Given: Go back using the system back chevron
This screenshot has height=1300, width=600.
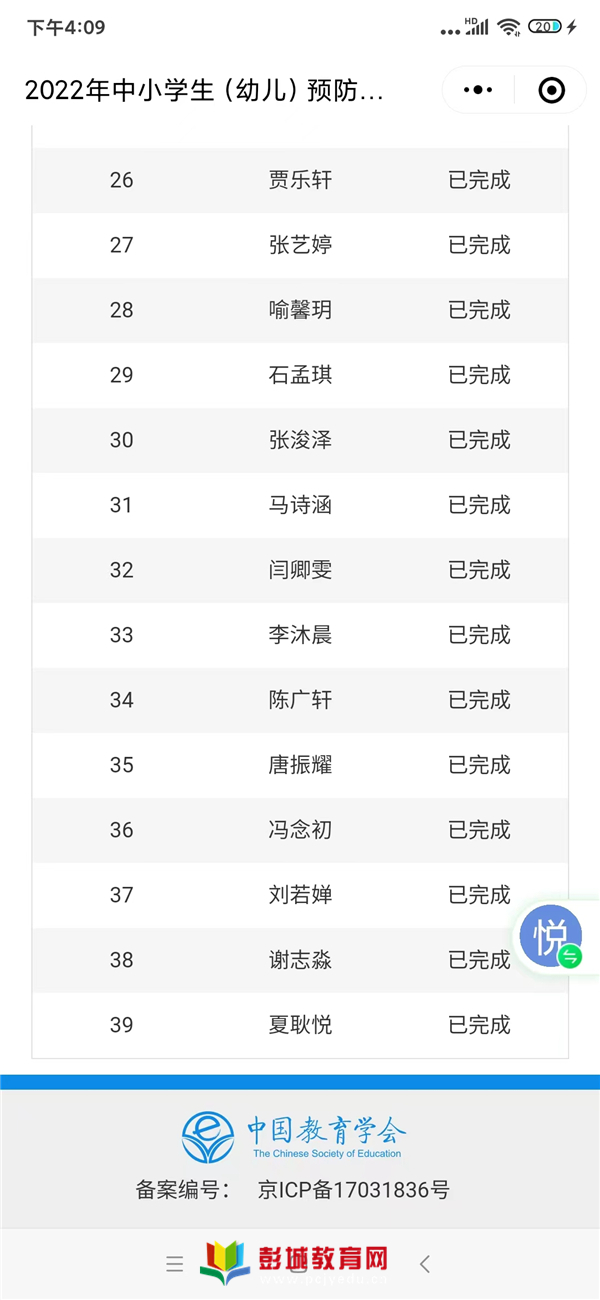Looking at the screenshot, I should [x=425, y=1263].
